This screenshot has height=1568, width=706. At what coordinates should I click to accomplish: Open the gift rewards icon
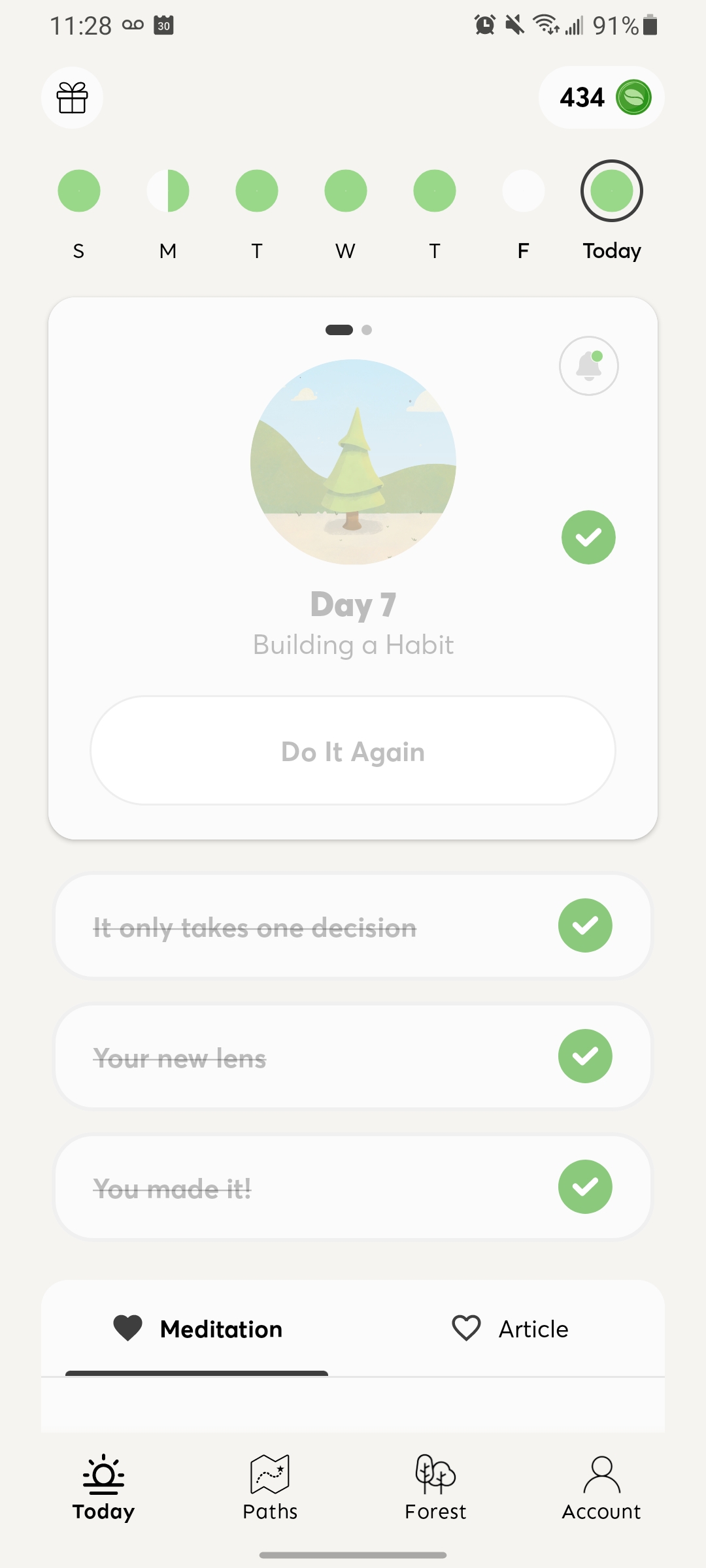pyautogui.click(x=72, y=97)
